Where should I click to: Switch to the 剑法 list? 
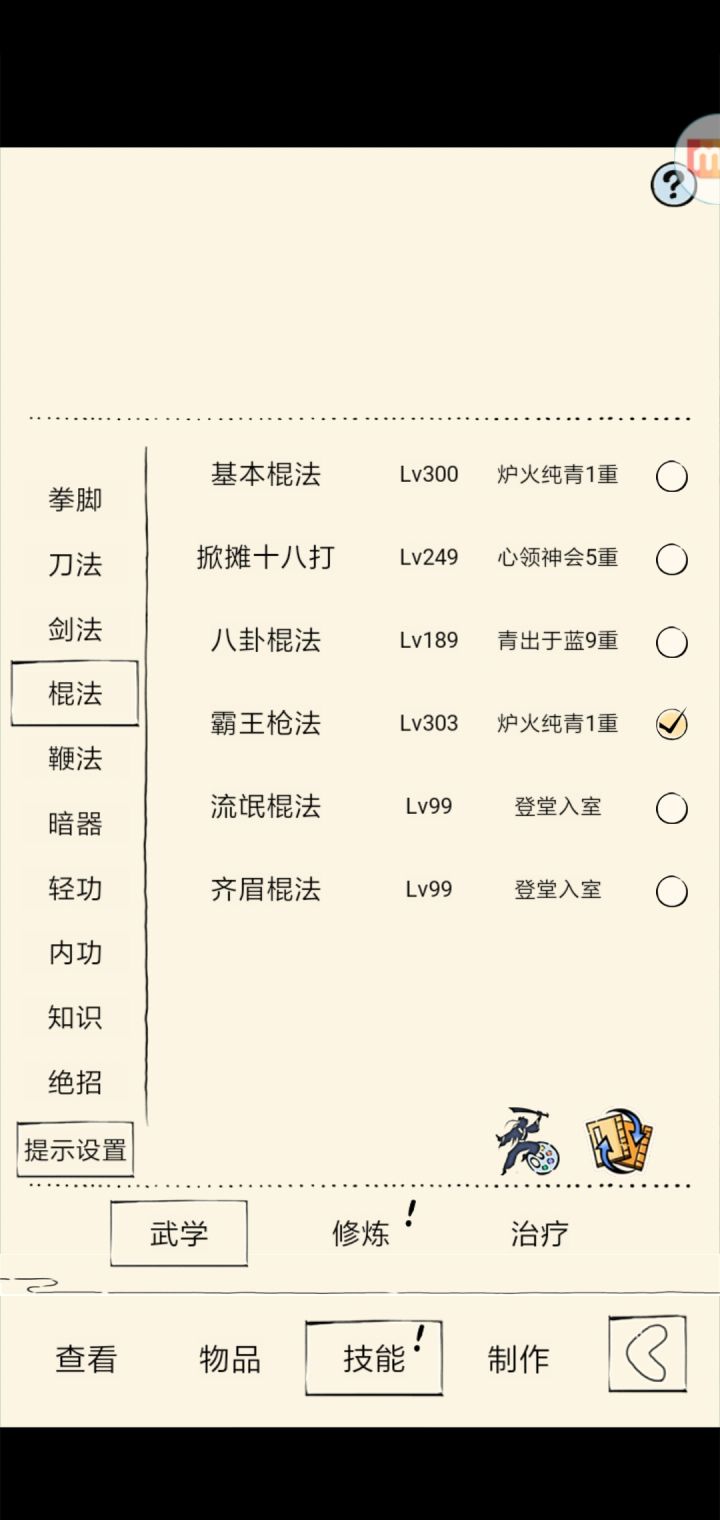tap(75, 629)
